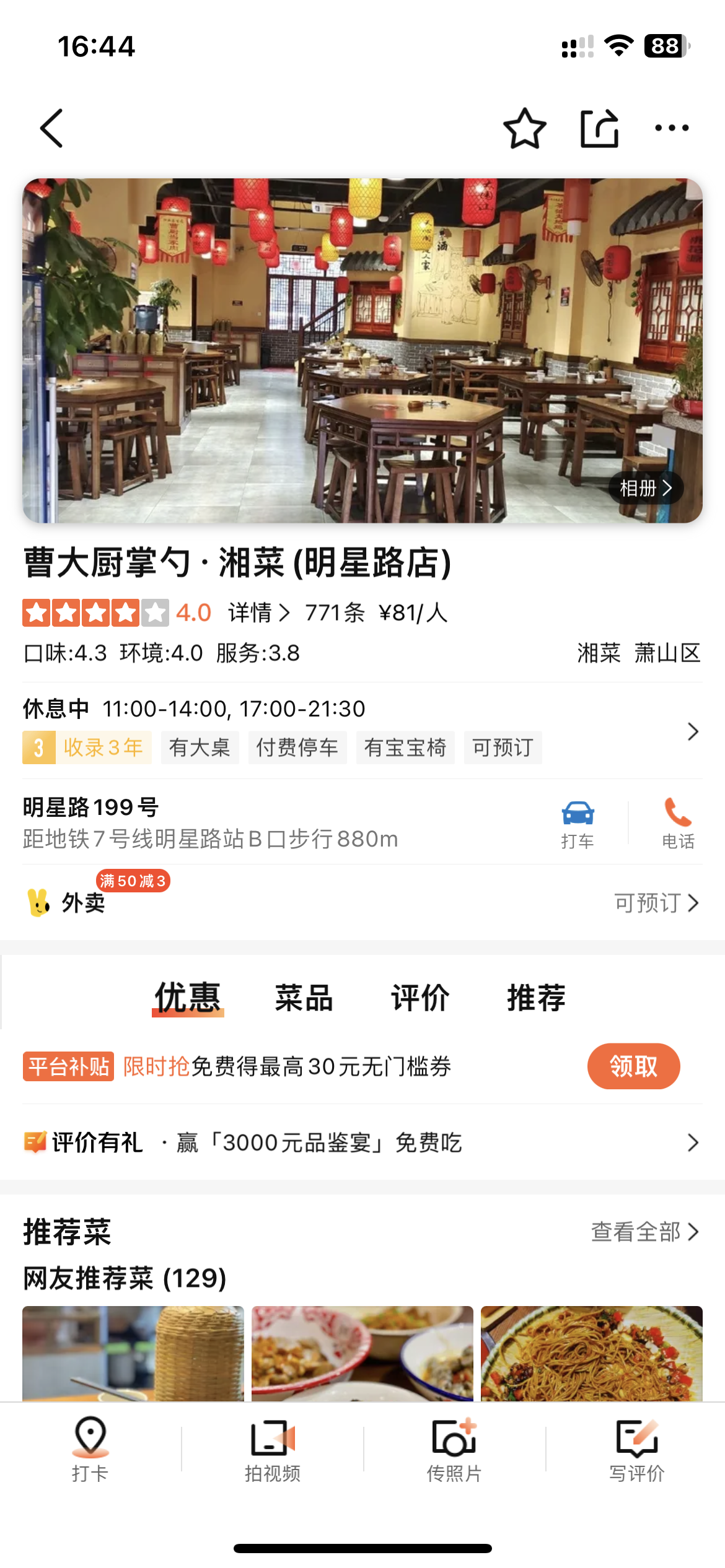Expand business hours and facilities info
725x1568 pixels.
pyautogui.click(x=693, y=731)
